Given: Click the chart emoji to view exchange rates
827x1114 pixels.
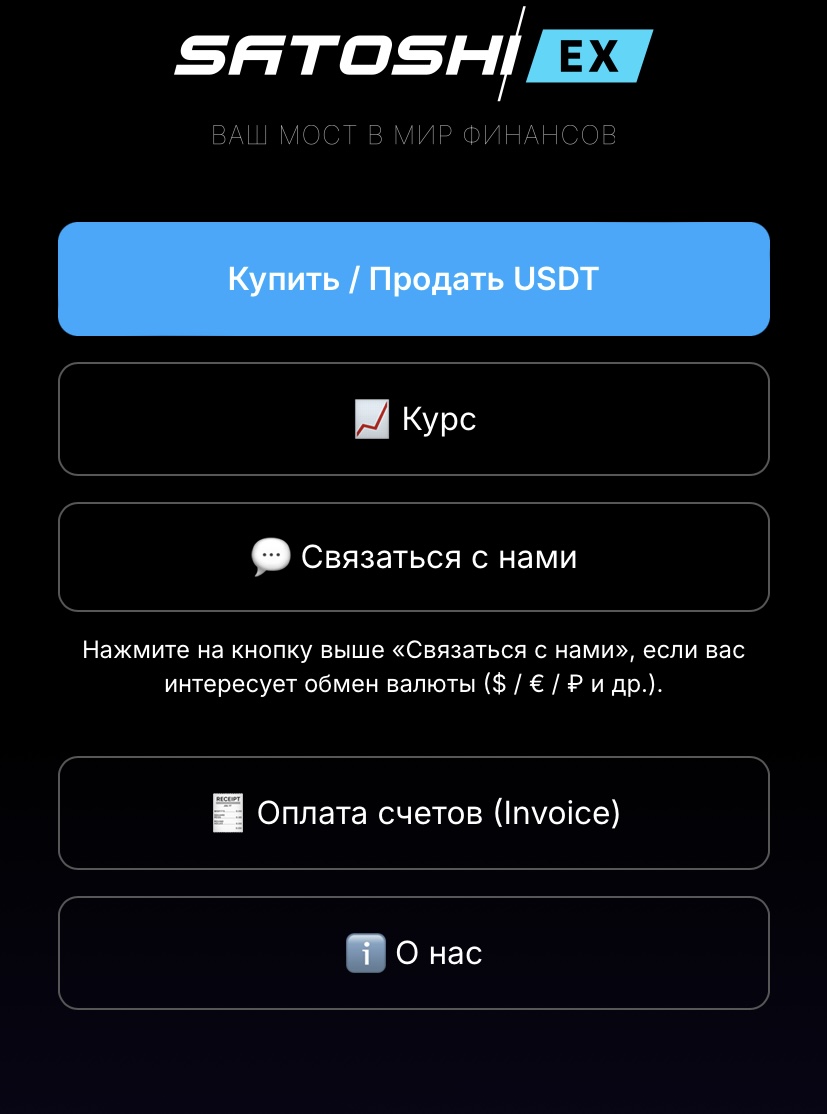Looking at the screenshot, I should click(x=370, y=419).
